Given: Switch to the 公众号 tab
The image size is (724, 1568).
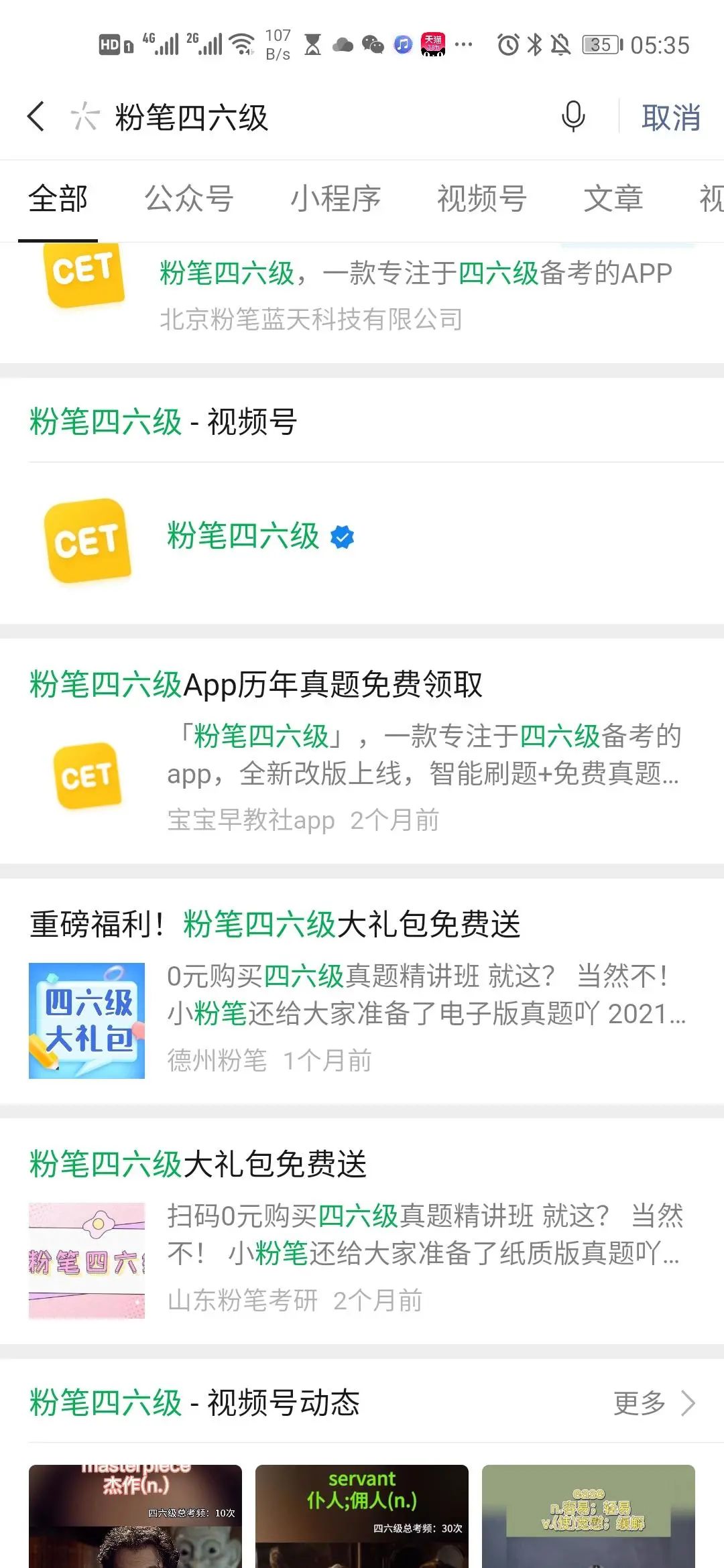Looking at the screenshot, I should pos(190,199).
